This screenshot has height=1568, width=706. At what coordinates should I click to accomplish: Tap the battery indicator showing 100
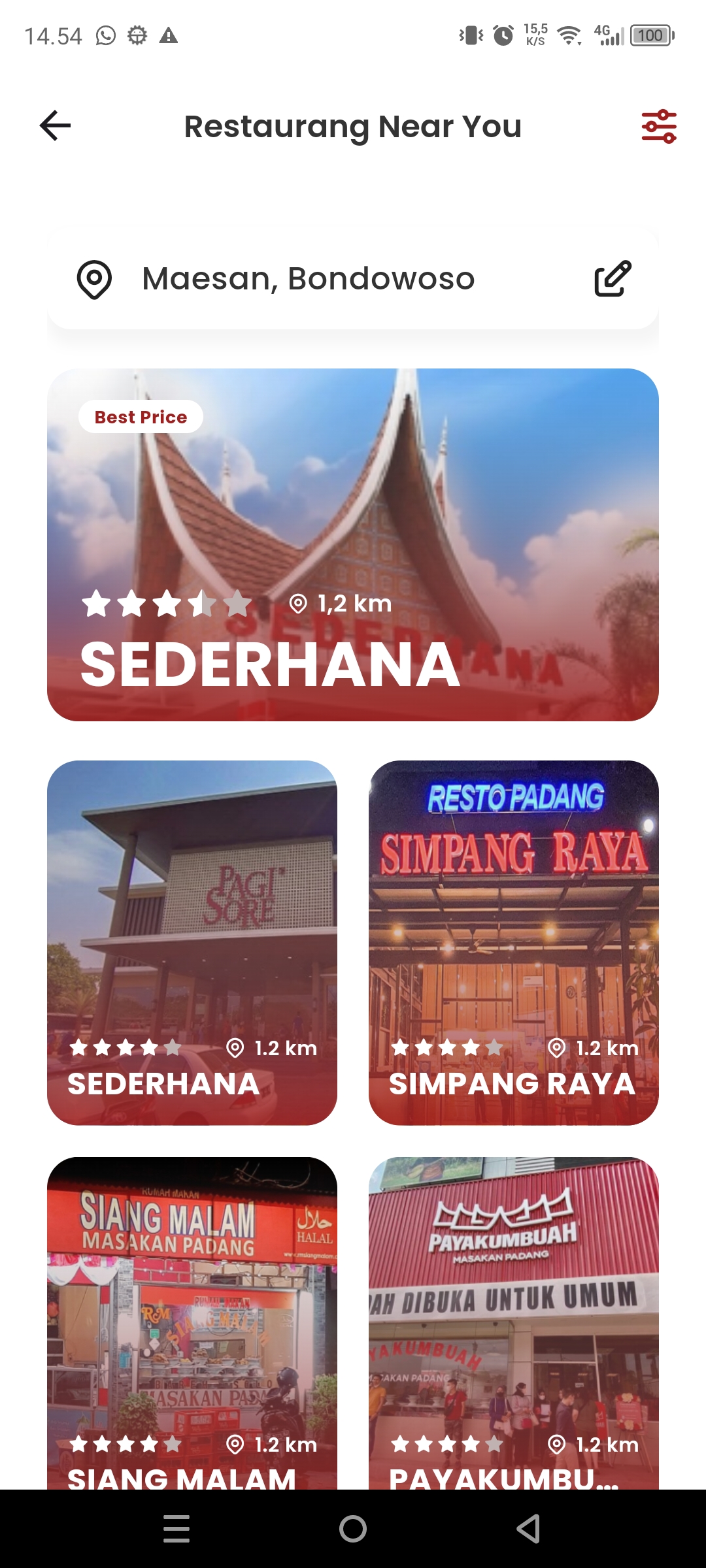coord(650,35)
